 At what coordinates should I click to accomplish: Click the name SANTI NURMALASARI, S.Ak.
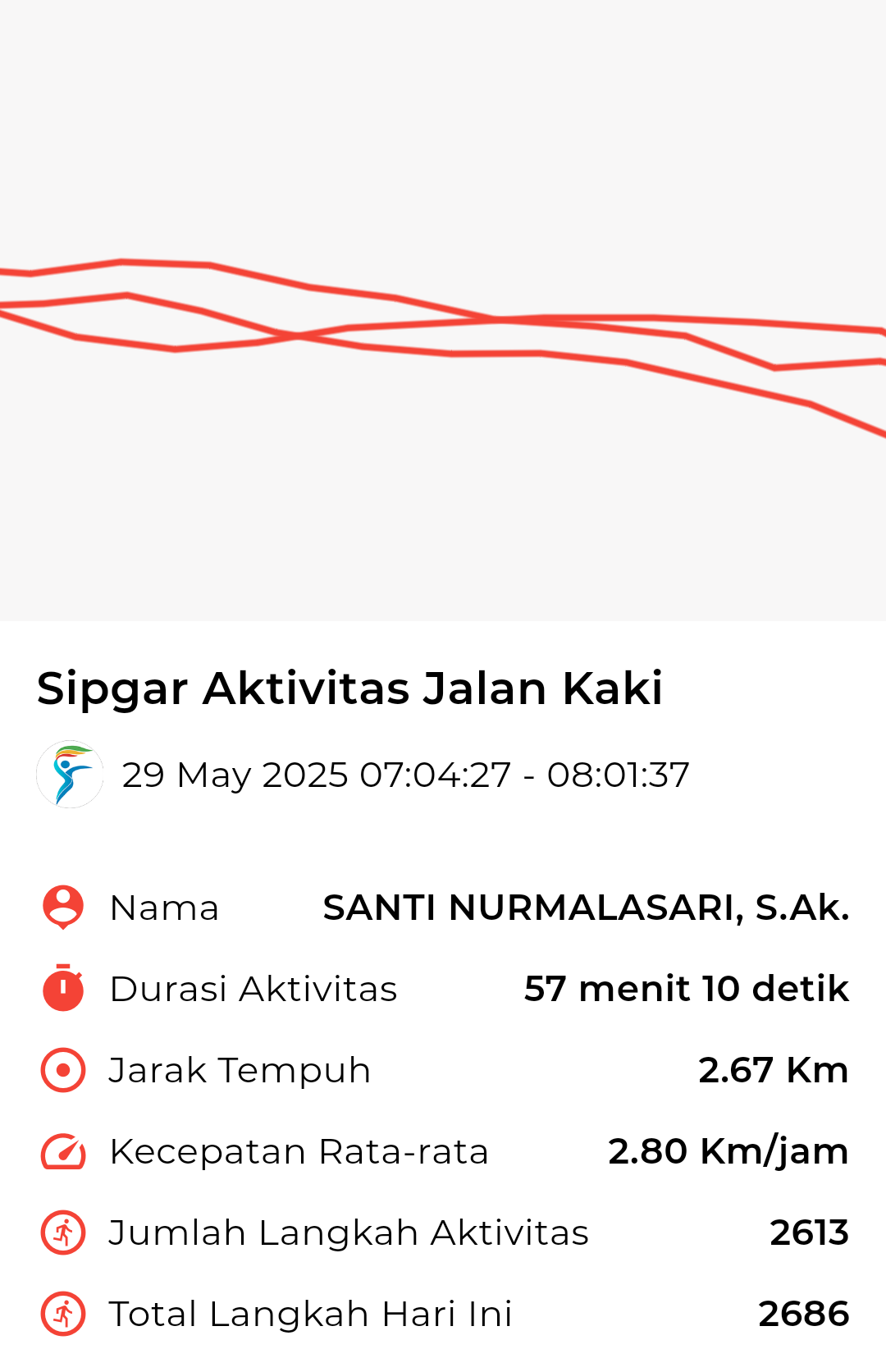[x=587, y=908]
